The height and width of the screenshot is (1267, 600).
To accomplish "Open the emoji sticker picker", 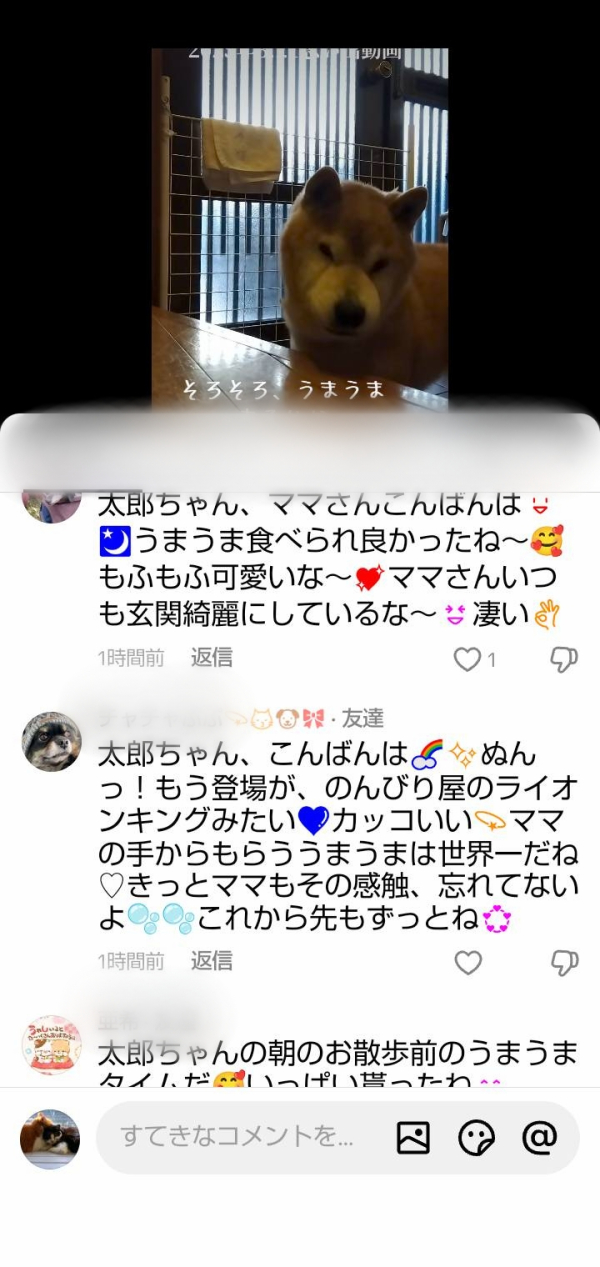I will [x=476, y=1137].
